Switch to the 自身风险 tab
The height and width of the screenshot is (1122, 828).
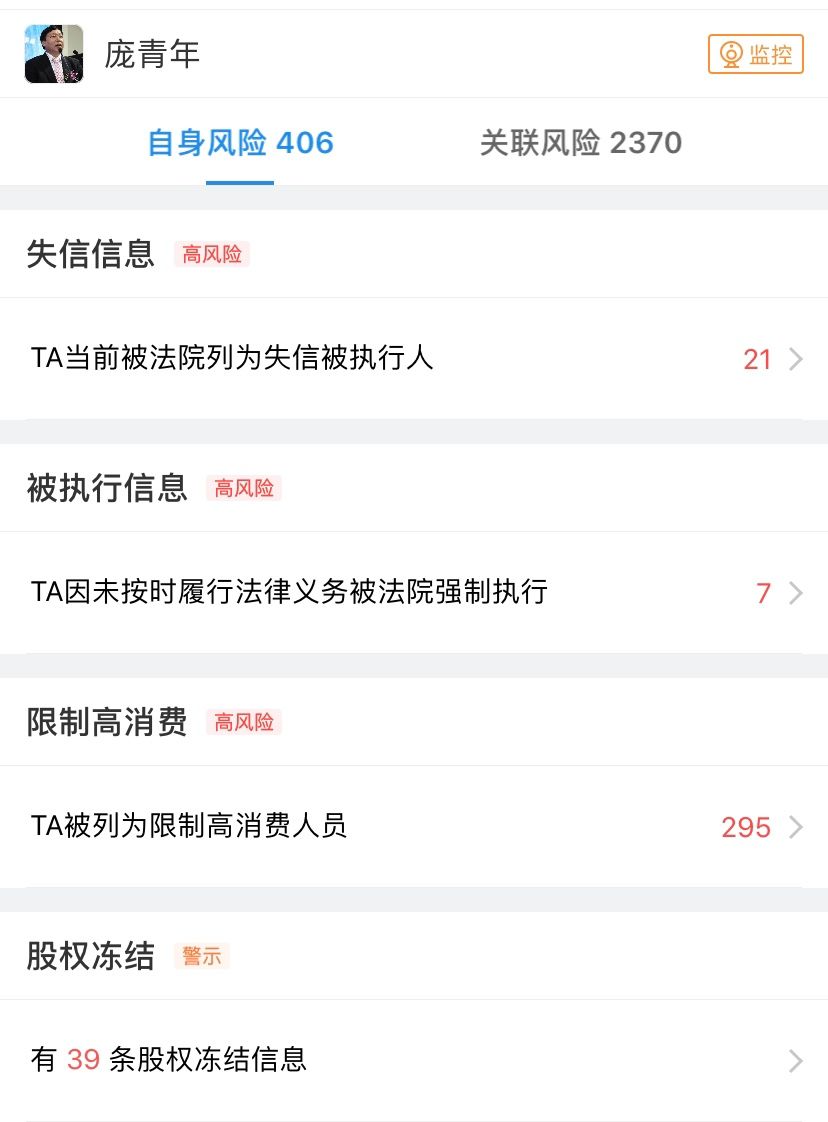tap(240, 143)
